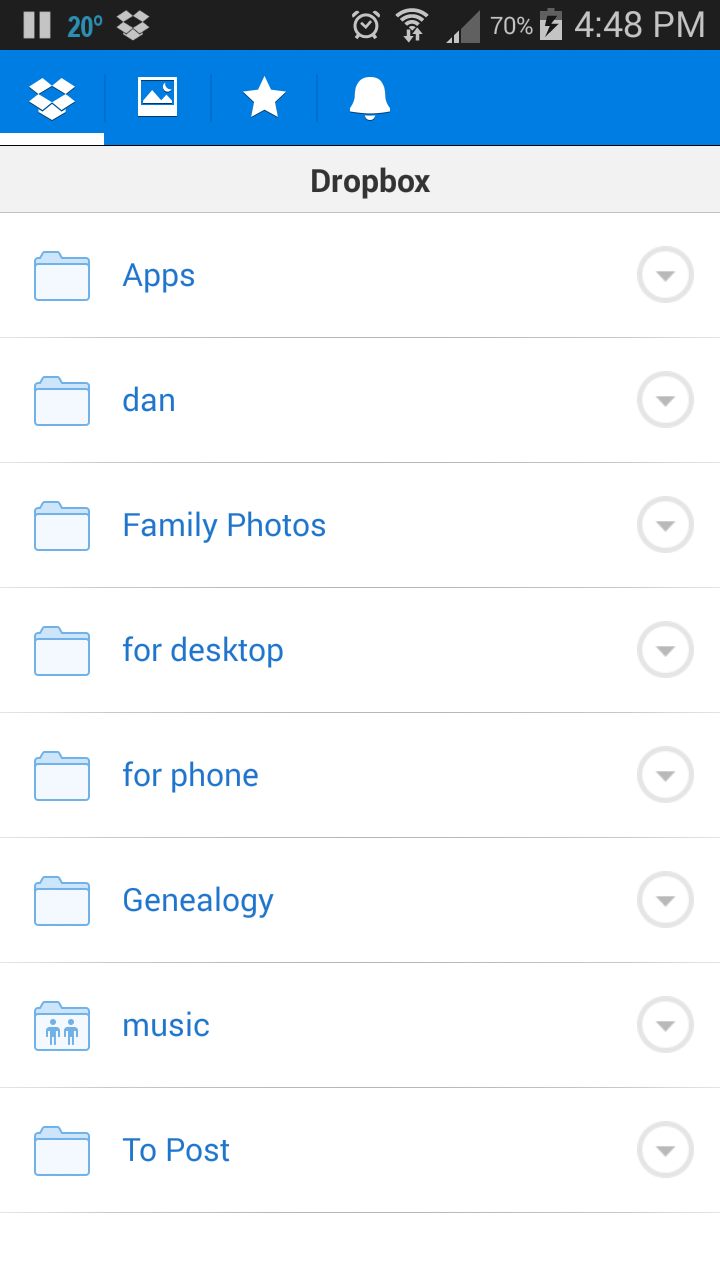This screenshot has height=1280, width=720.
Task: Open the Favorites star tab
Action: [264, 98]
